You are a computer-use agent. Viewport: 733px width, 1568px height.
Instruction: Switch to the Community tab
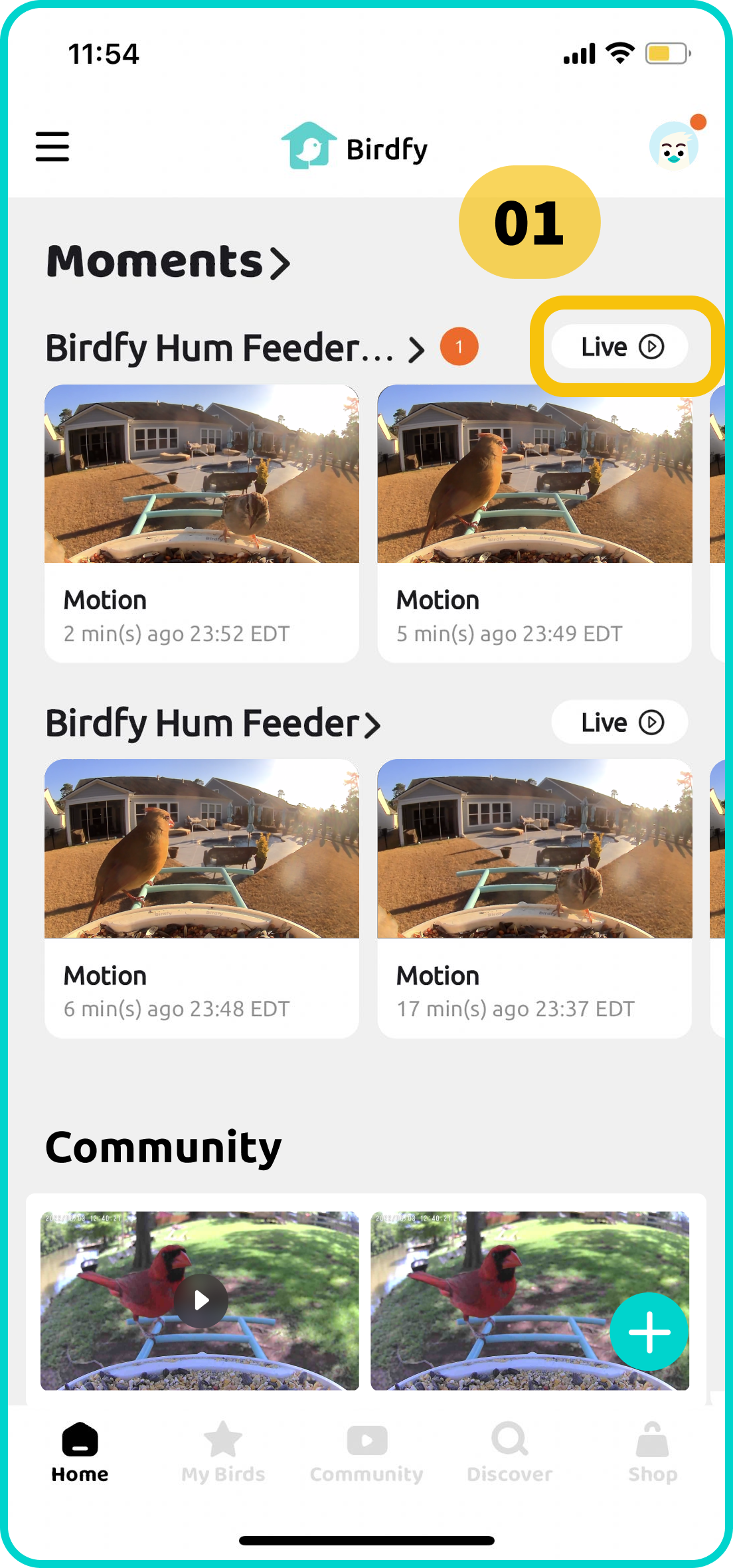click(x=366, y=1452)
